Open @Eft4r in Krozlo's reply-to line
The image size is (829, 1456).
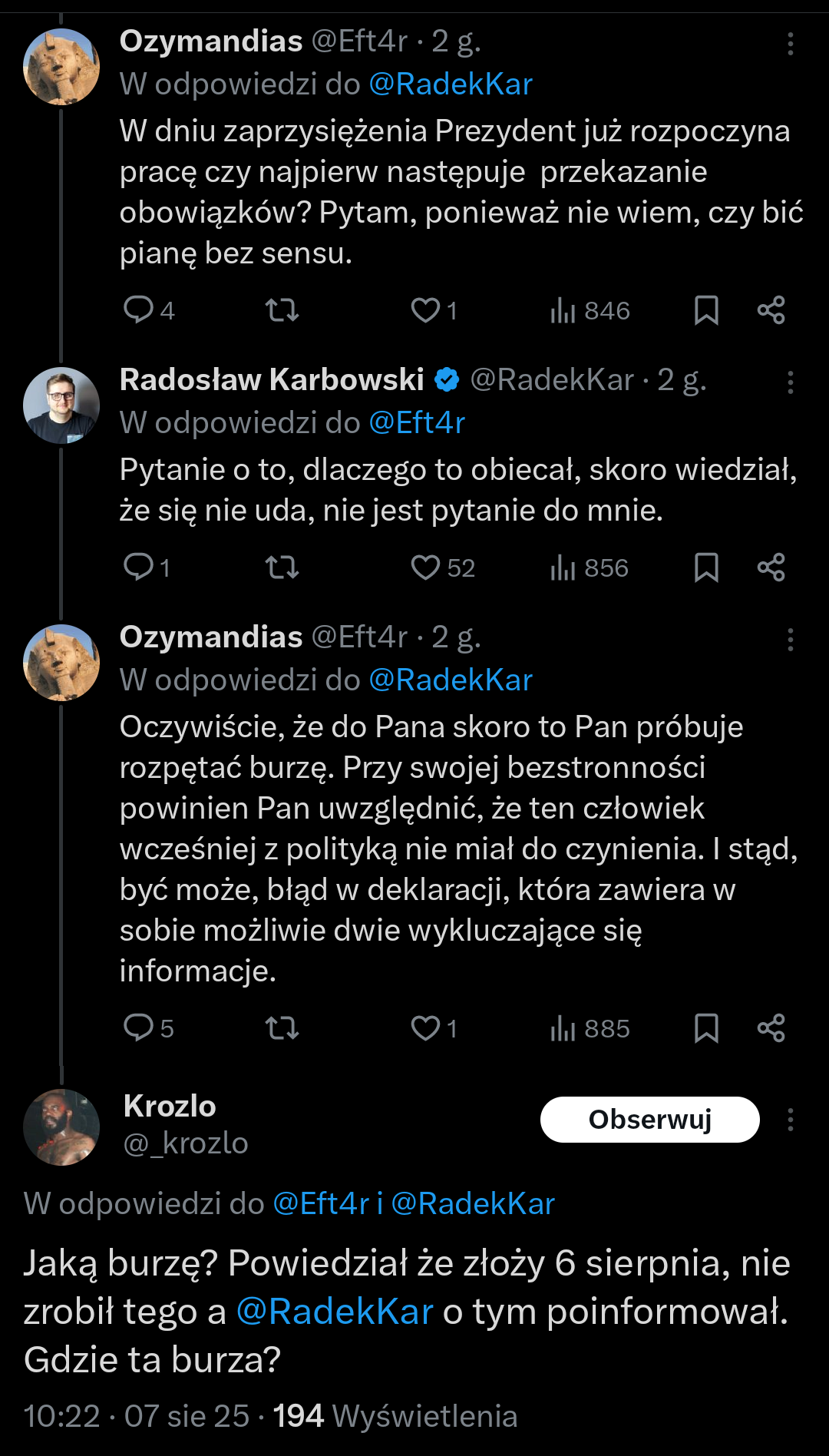coord(321,1204)
